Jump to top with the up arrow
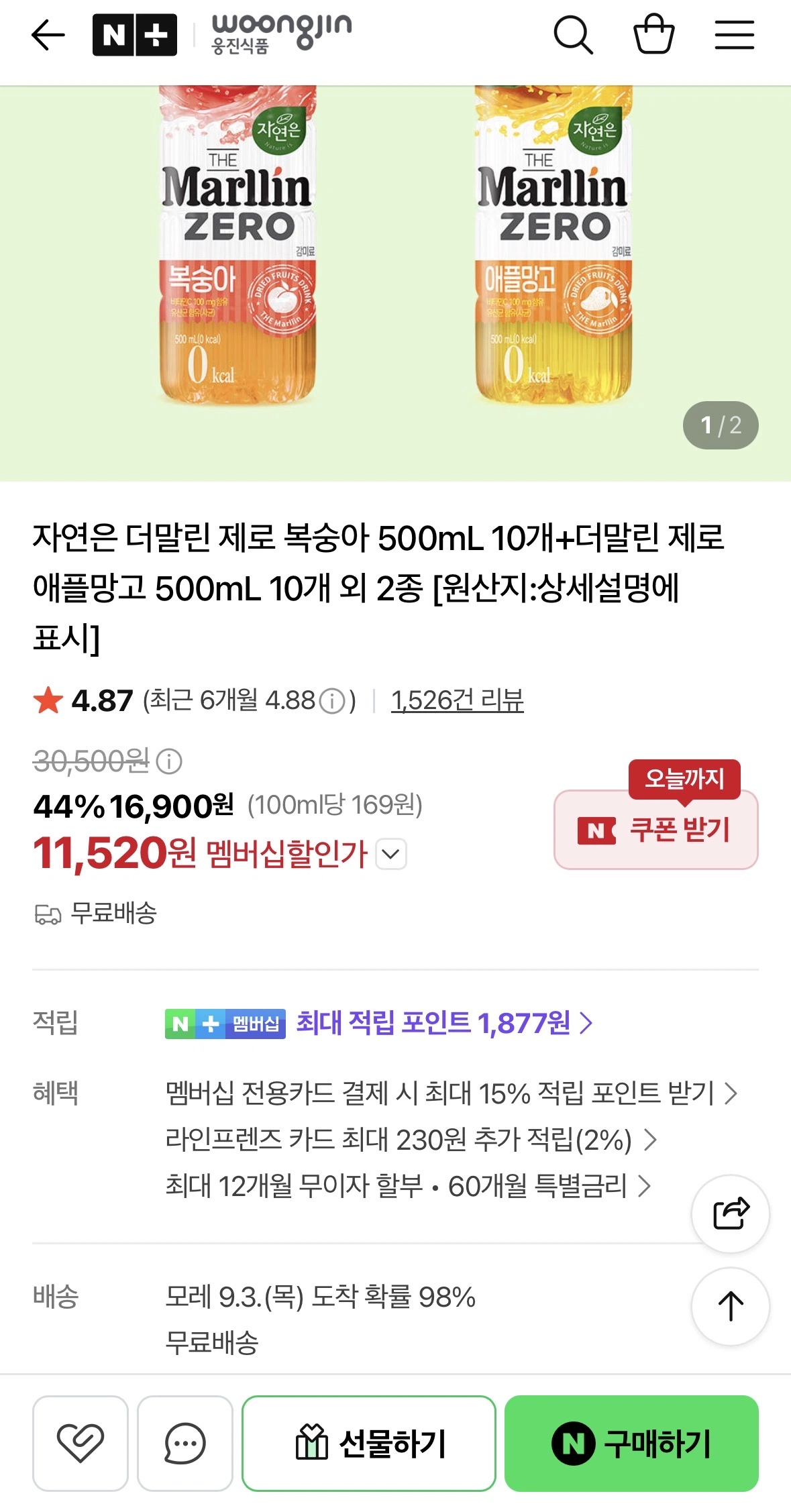Image resolution: width=791 pixels, height=1512 pixels. coord(731,1306)
